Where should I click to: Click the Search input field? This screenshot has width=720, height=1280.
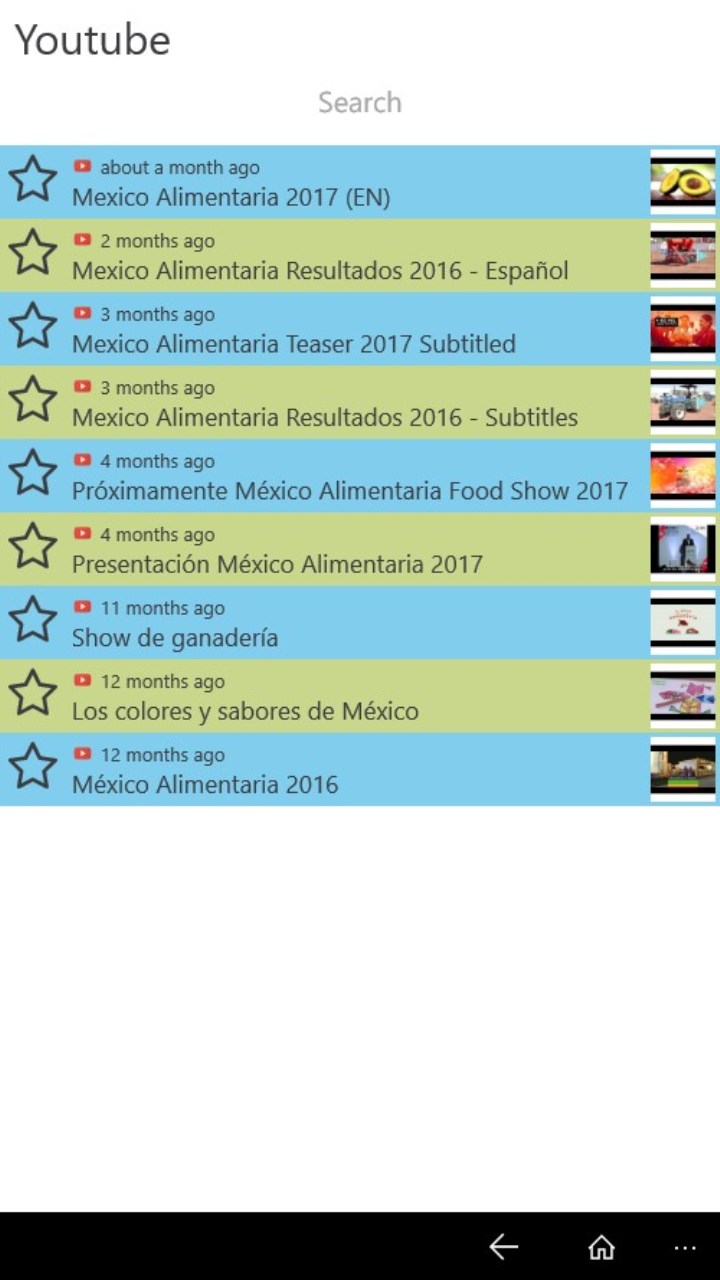[x=360, y=101]
